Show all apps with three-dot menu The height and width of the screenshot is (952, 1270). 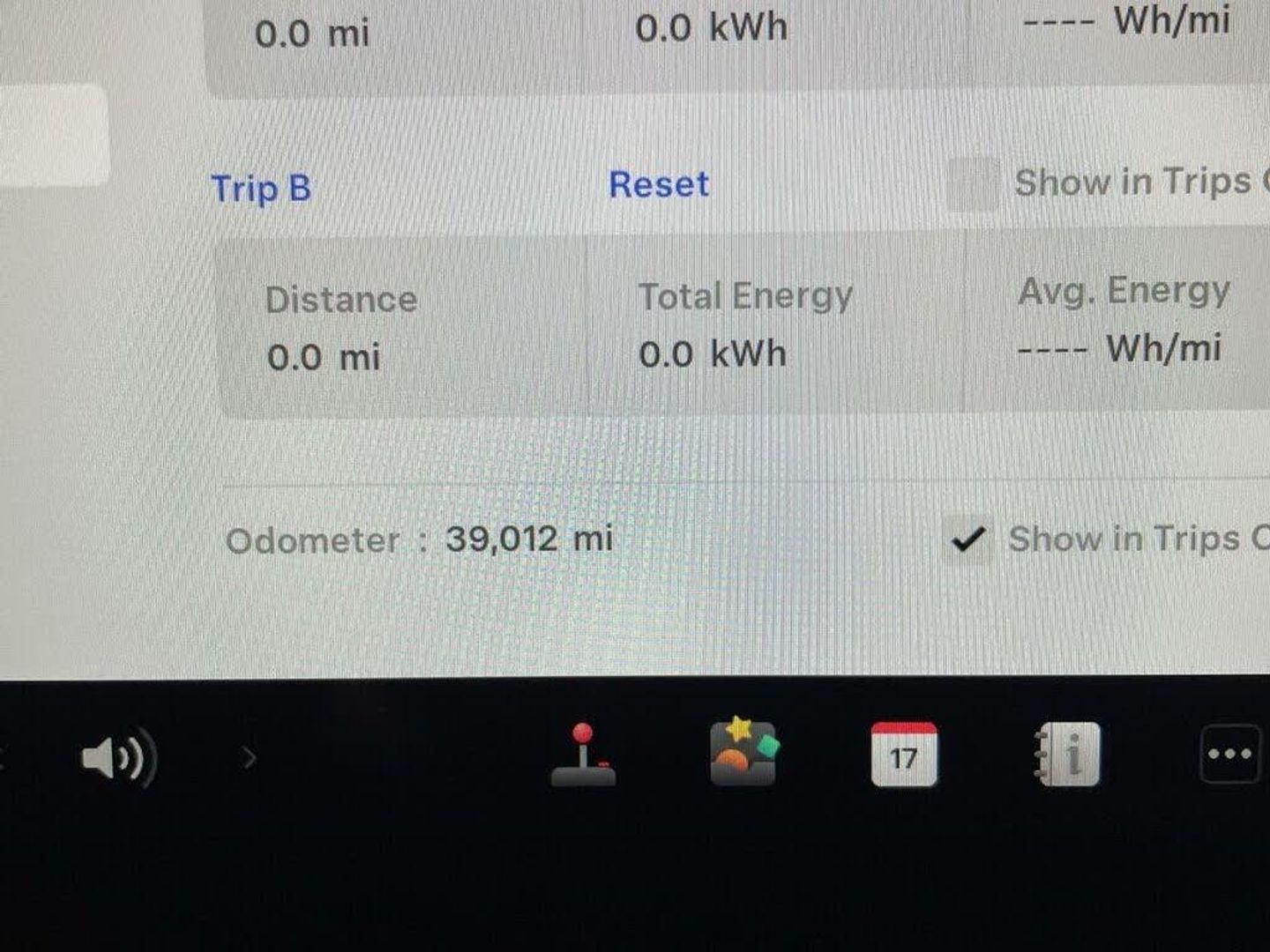[1229, 755]
